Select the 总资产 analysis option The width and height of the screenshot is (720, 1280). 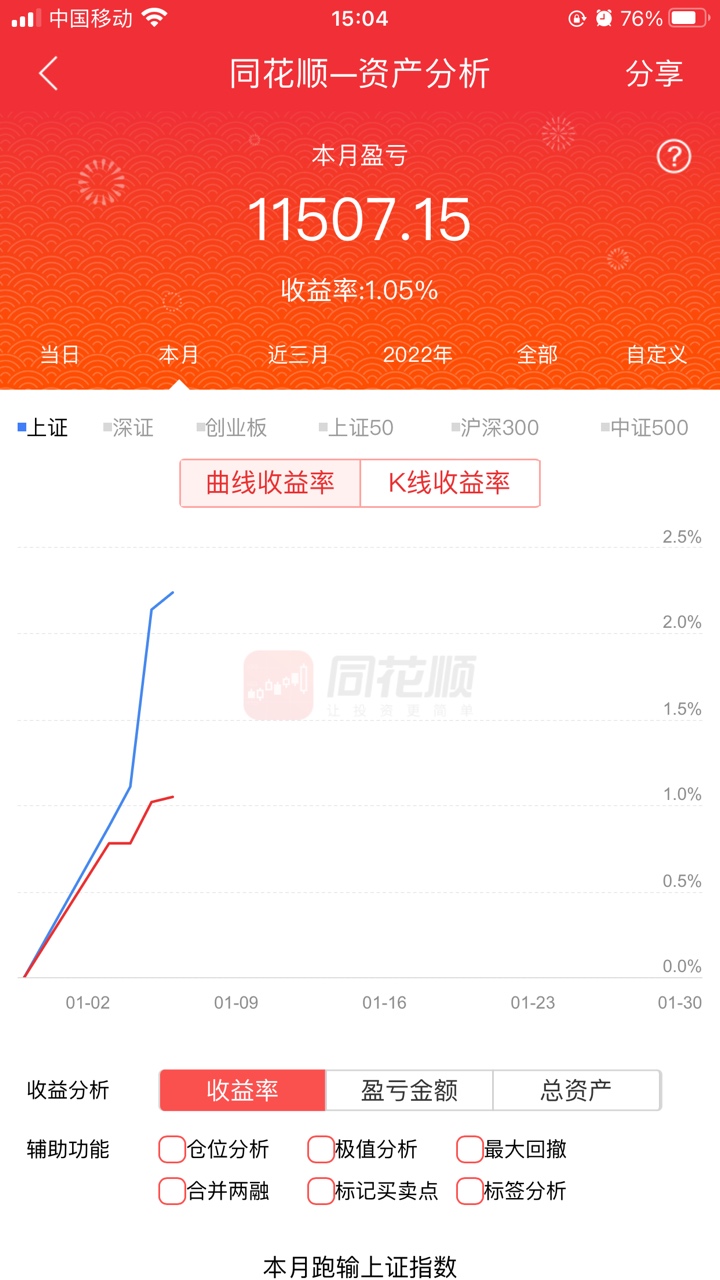pyautogui.click(x=576, y=1090)
